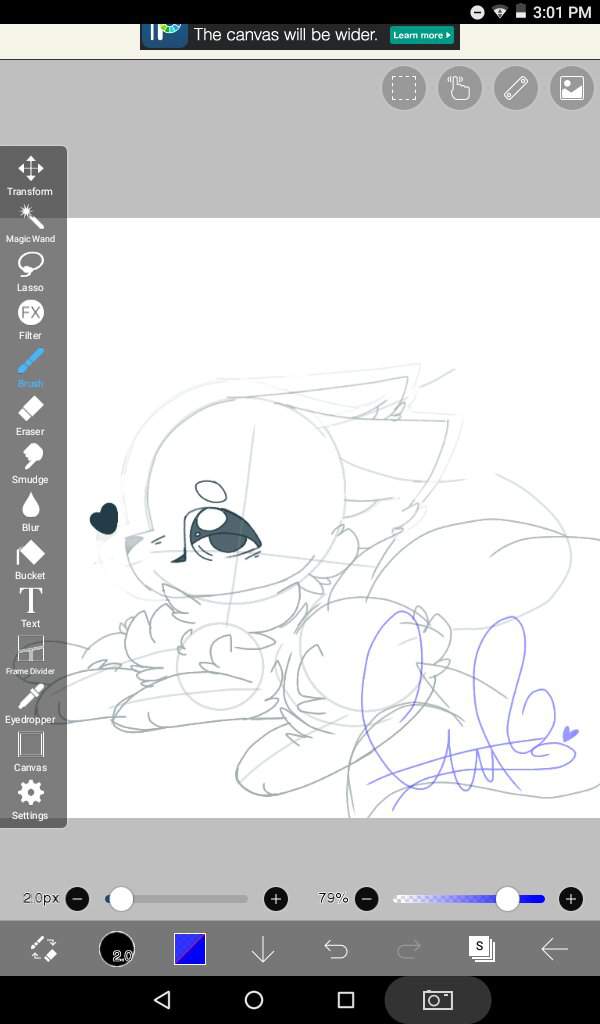The image size is (600, 1024).
Task: Open the Settings gear
Action: [30, 798]
